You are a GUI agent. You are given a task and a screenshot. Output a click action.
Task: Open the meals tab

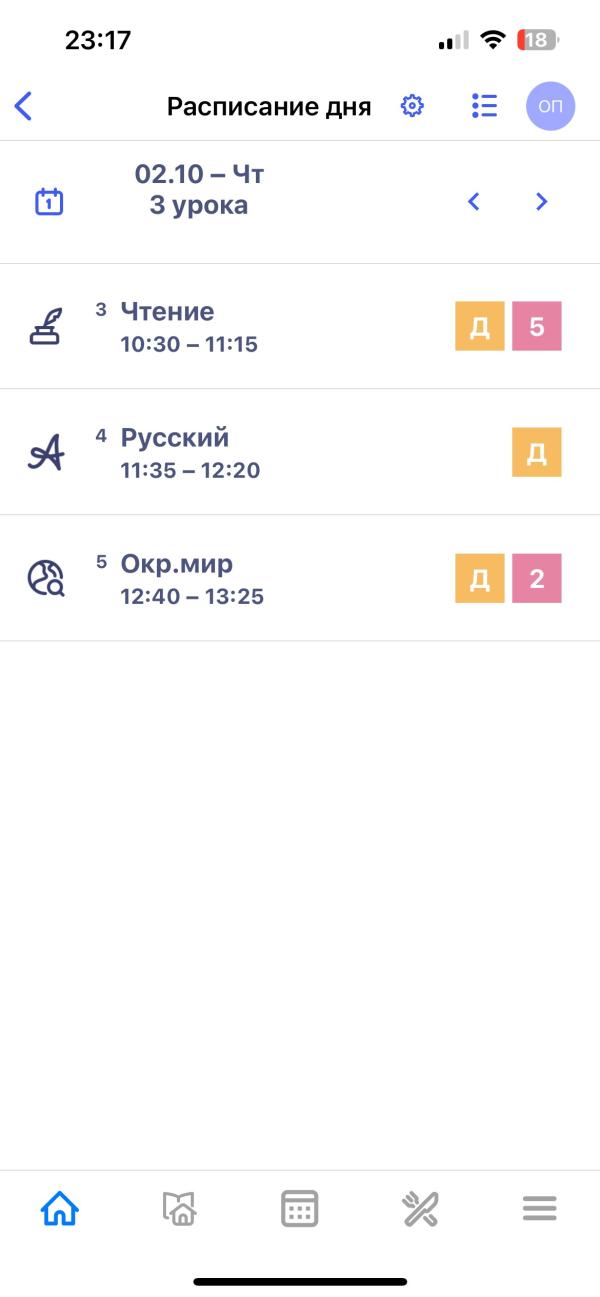click(420, 1209)
